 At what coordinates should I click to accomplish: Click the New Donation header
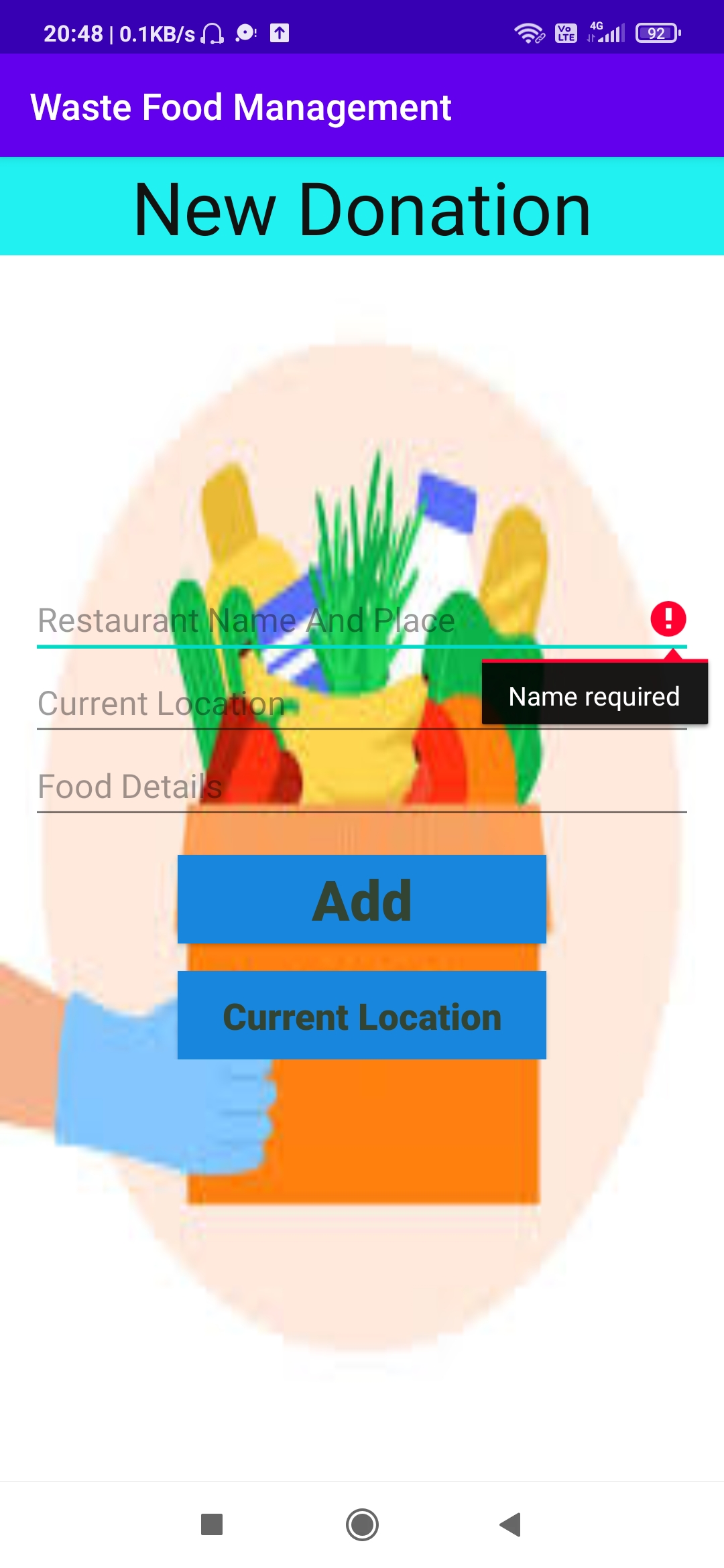coord(362,208)
